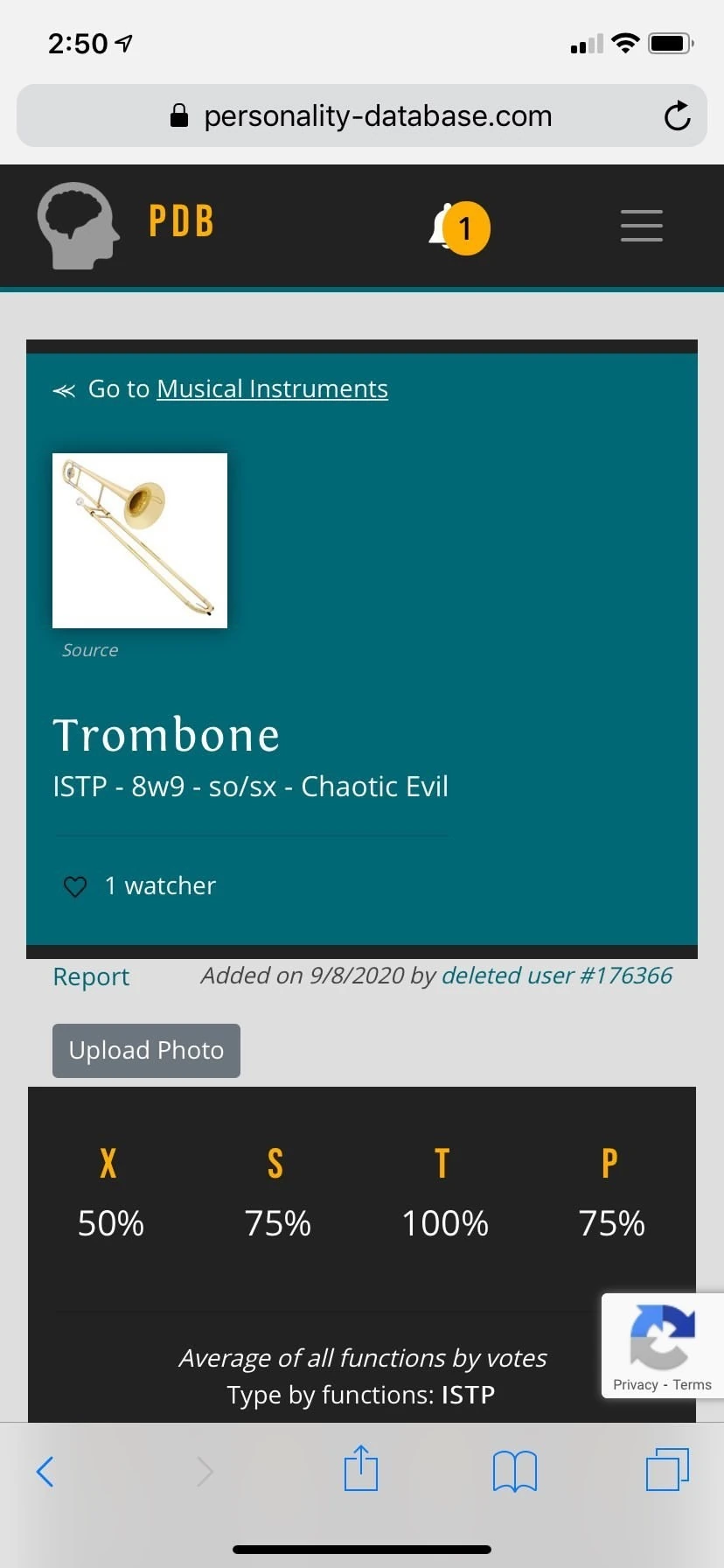Tap the Upload Photo button
This screenshot has height=1568, width=724.
(x=146, y=1050)
